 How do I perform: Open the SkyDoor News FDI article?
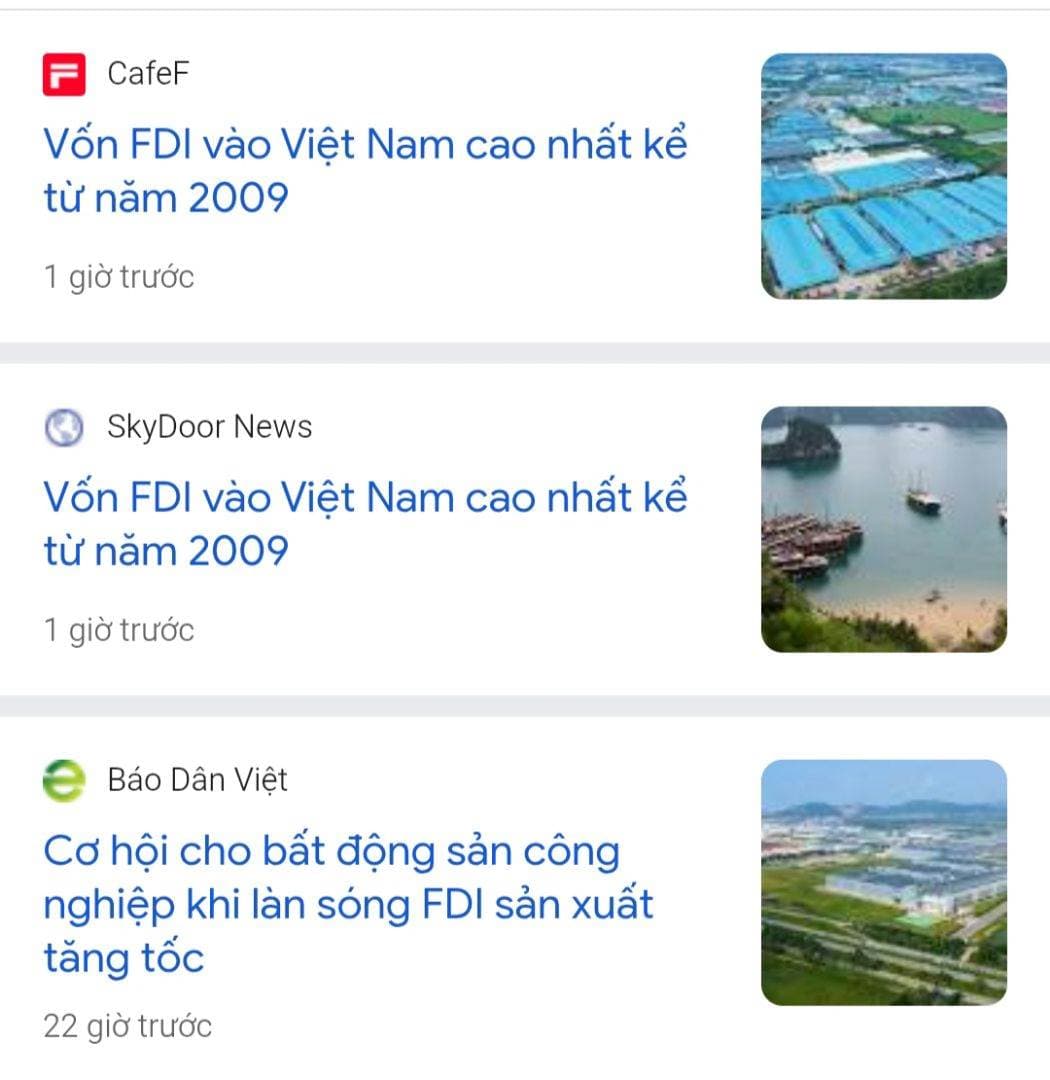[365, 523]
